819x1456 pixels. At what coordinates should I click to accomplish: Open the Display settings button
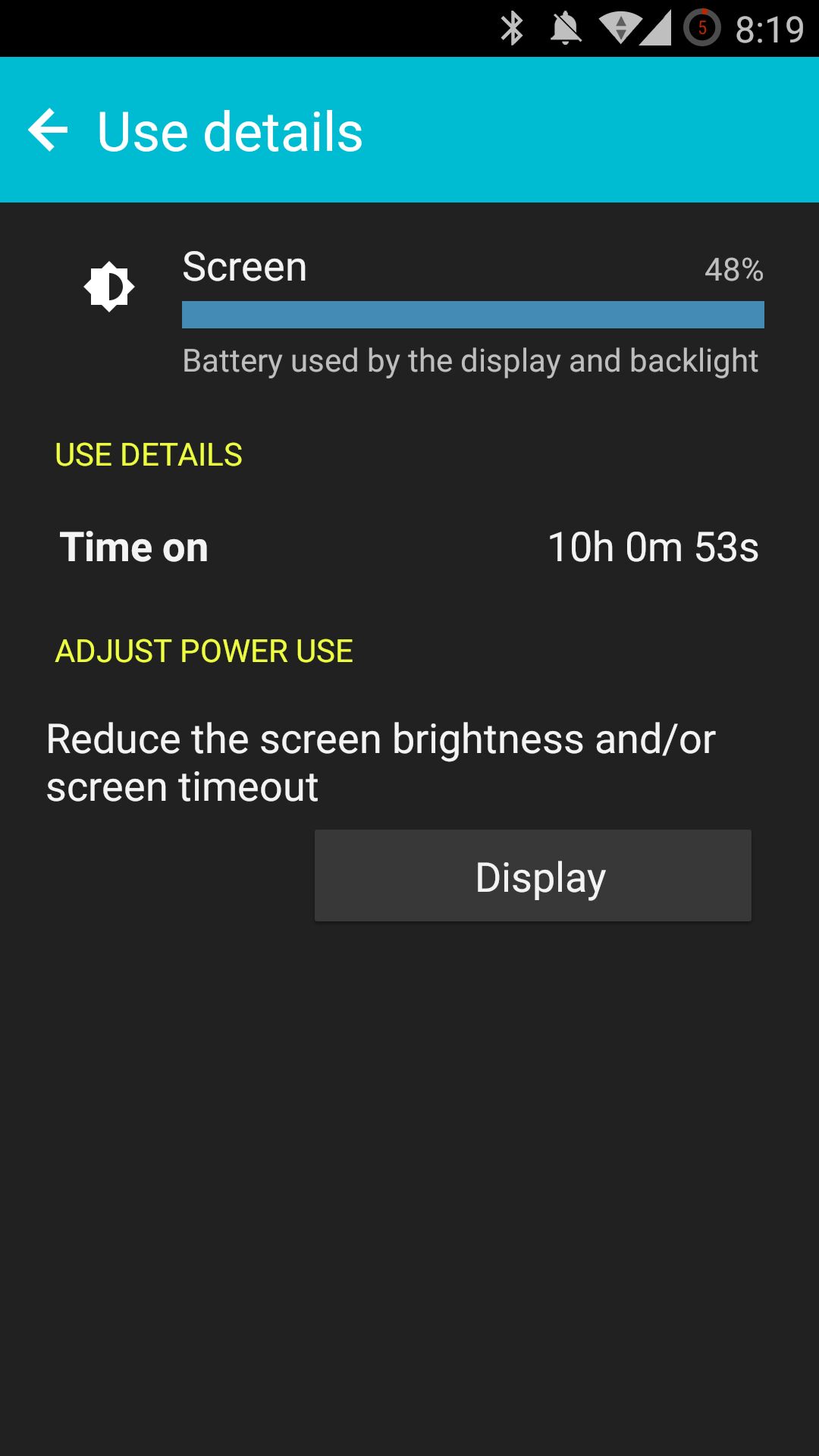(x=532, y=876)
